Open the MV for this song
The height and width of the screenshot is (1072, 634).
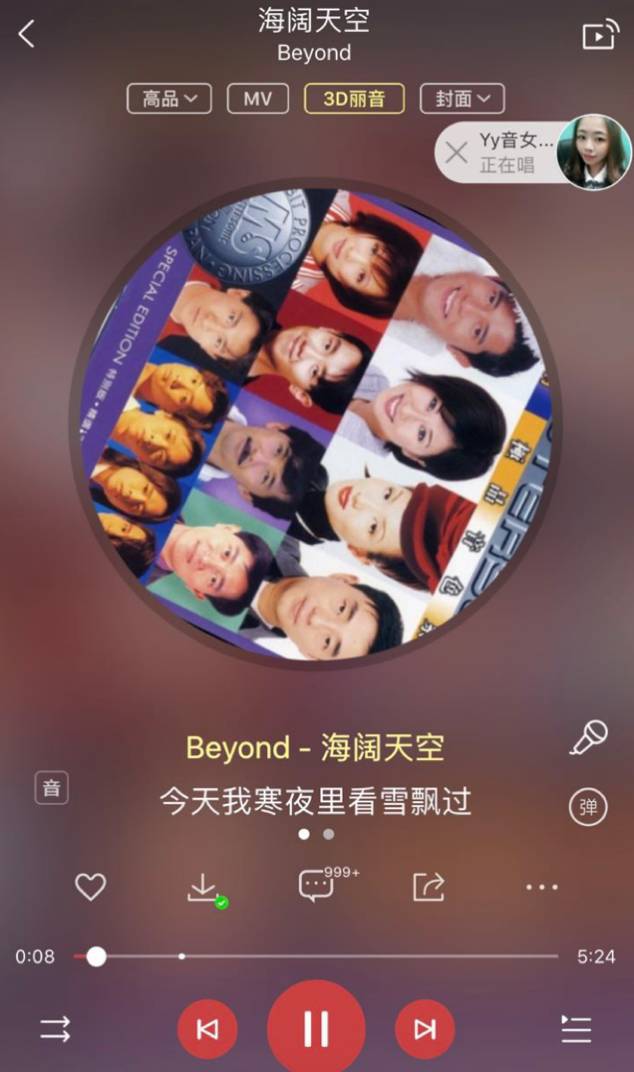point(258,98)
